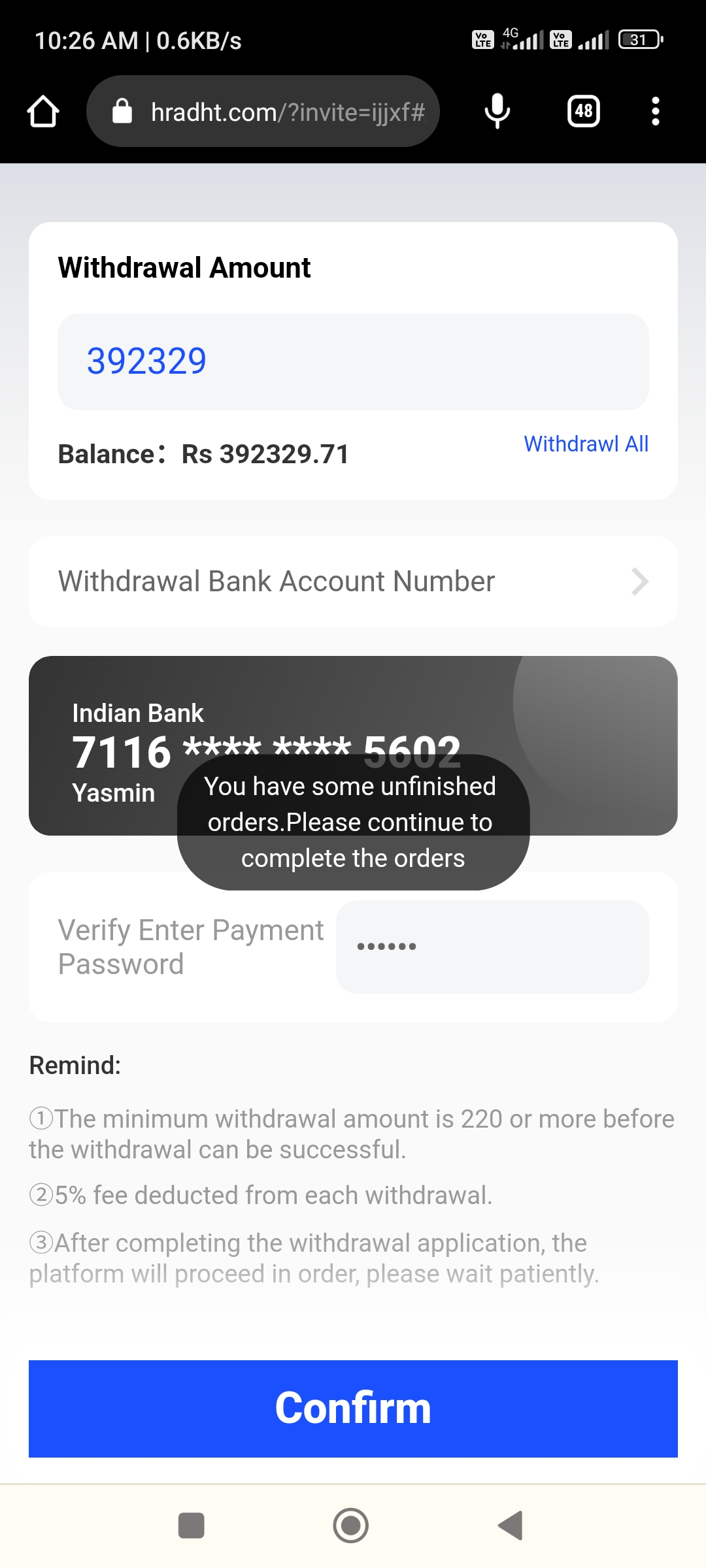Open recent apps from navigation bar

point(192,1526)
